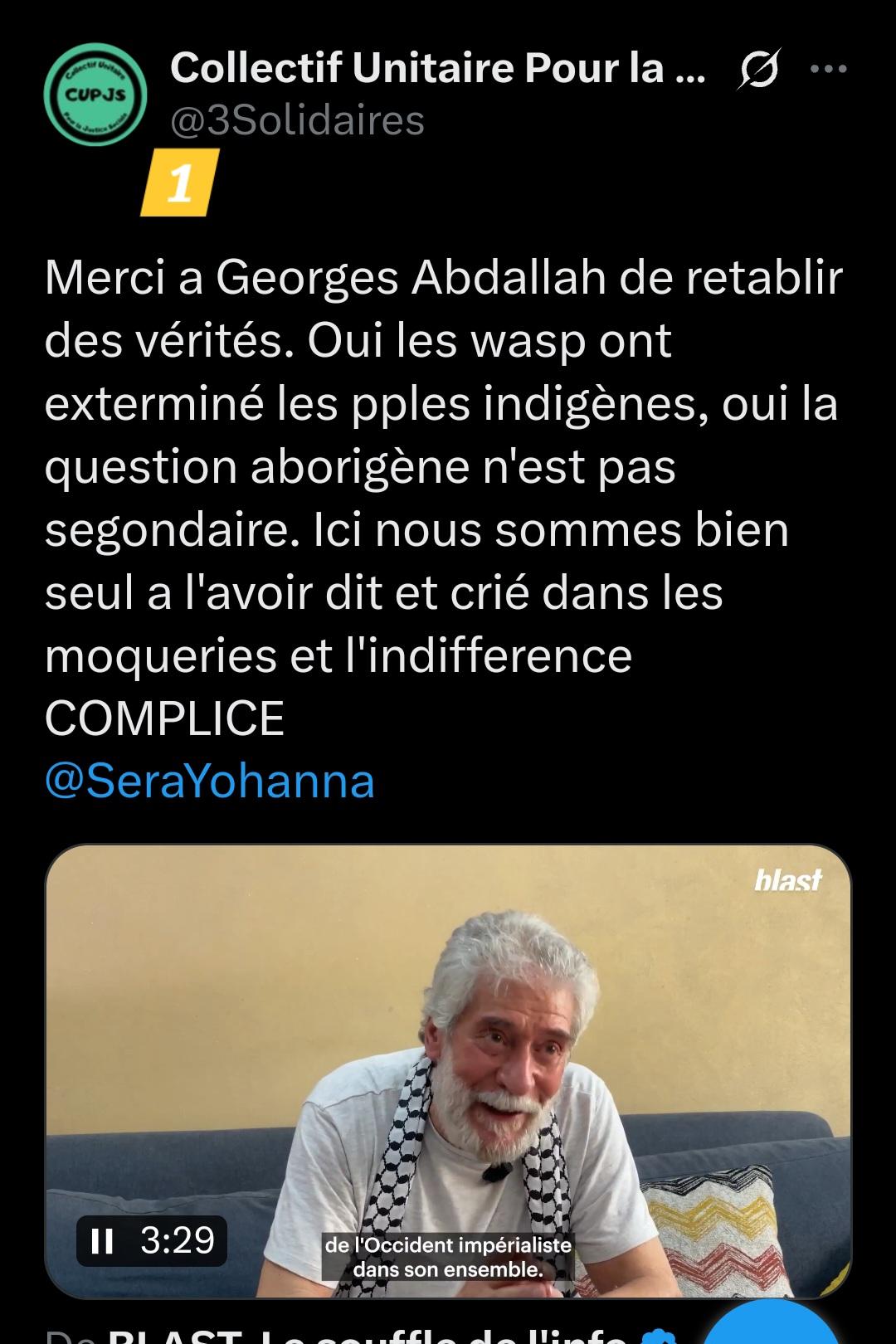
Task: Open the post overflow menu
Action: point(828,70)
